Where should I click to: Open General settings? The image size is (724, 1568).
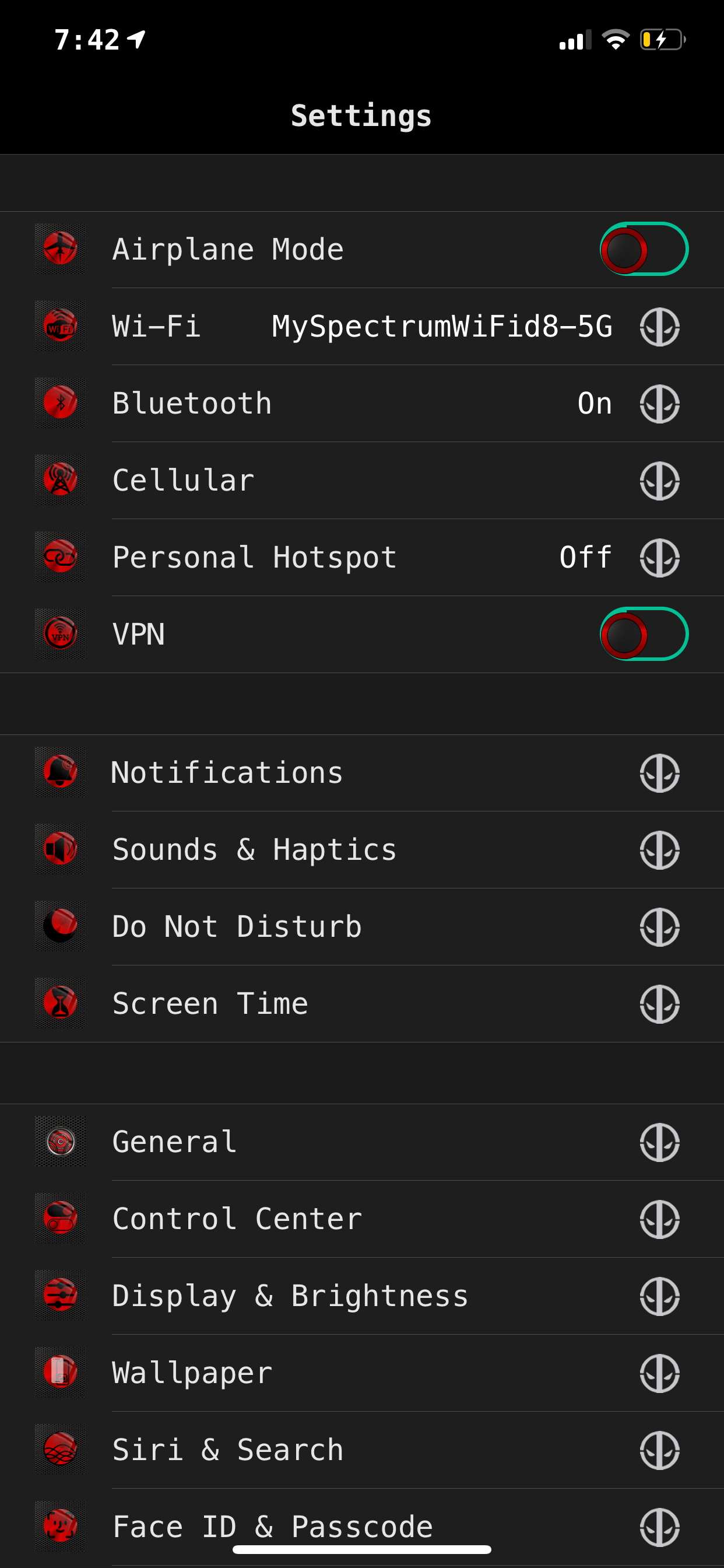click(x=362, y=1142)
